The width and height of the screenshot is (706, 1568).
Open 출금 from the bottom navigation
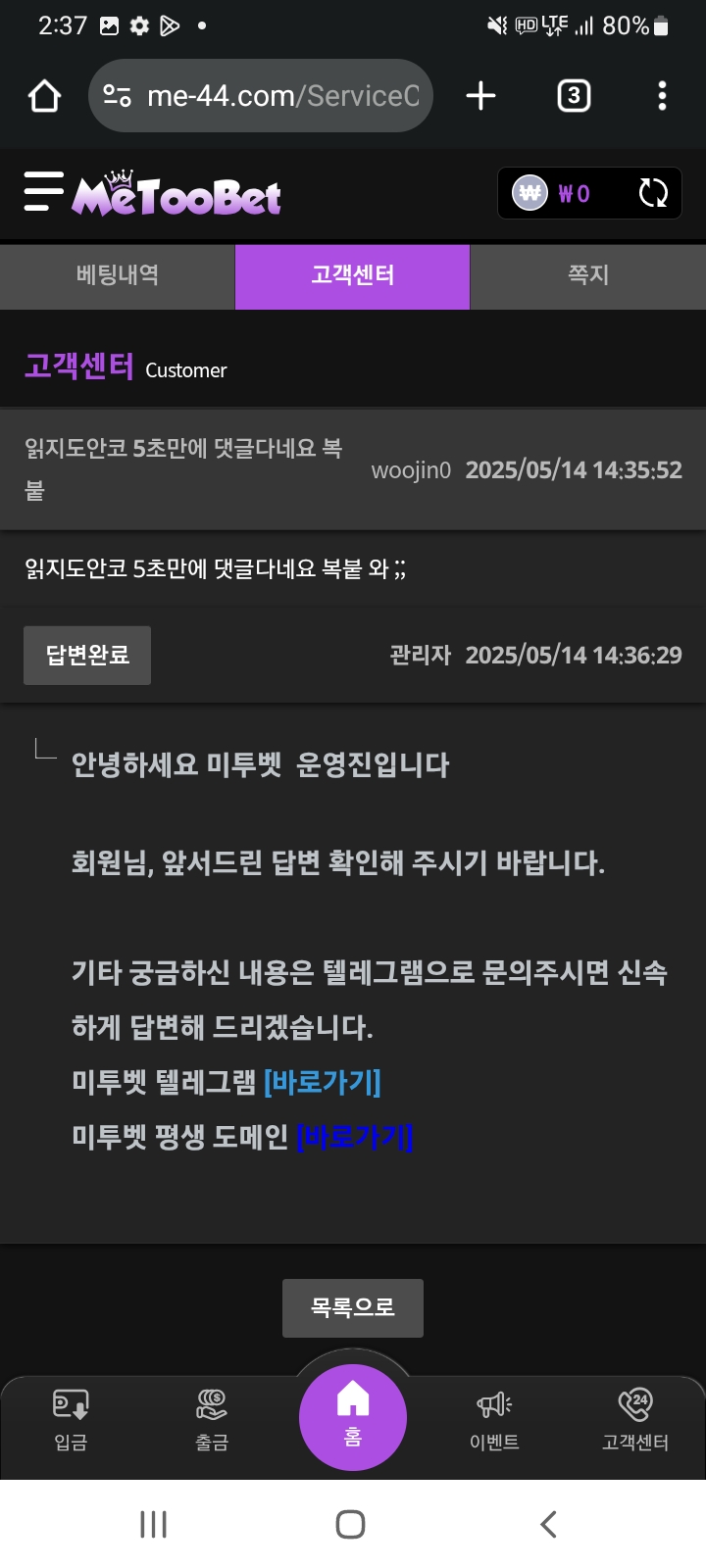point(212,1419)
